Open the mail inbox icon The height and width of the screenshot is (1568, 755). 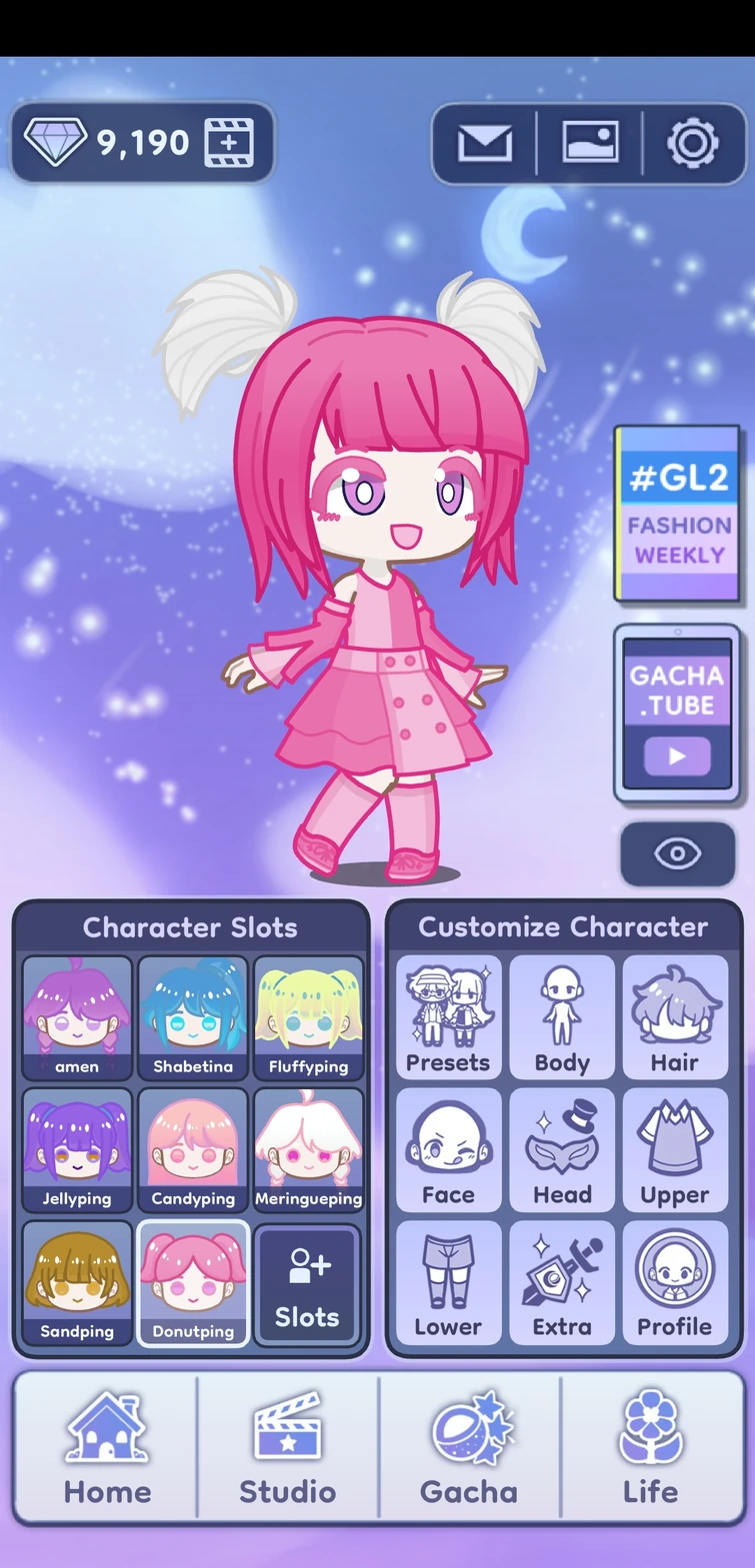pos(484,143)
